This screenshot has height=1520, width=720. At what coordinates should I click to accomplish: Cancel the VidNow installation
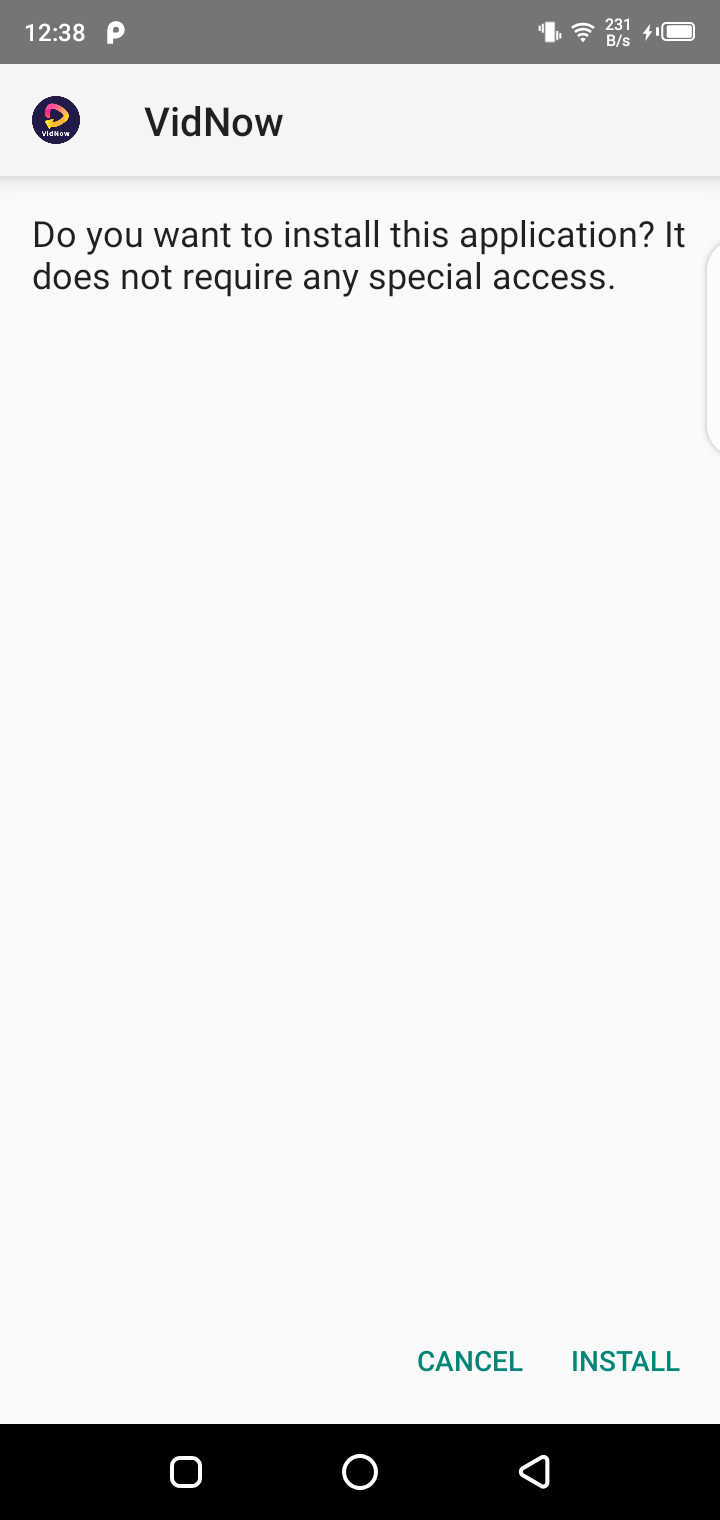[470, 1361]
